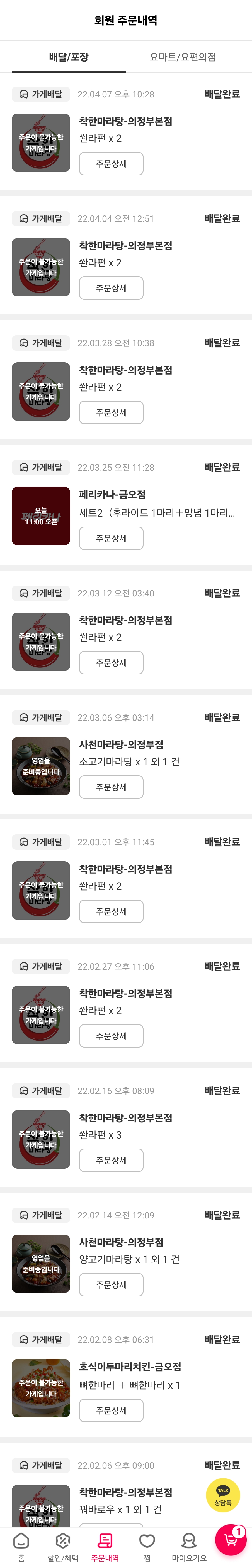This screenshot has height=1568, width=252.
Task: View 주문상세 for the 22.02.27 order
Action: [x=111, y=1036]
